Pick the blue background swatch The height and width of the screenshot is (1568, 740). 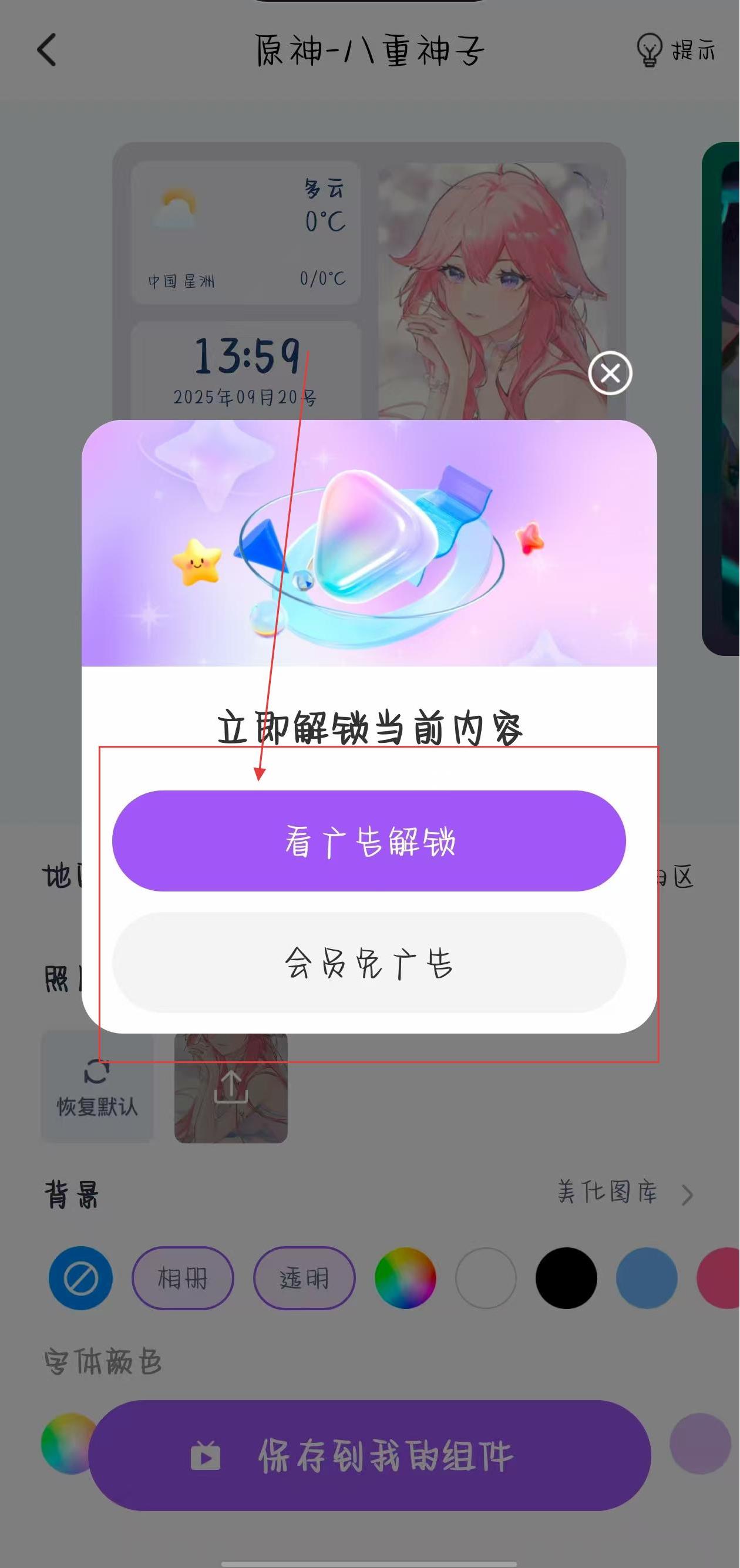click(x=646, y=1278)
